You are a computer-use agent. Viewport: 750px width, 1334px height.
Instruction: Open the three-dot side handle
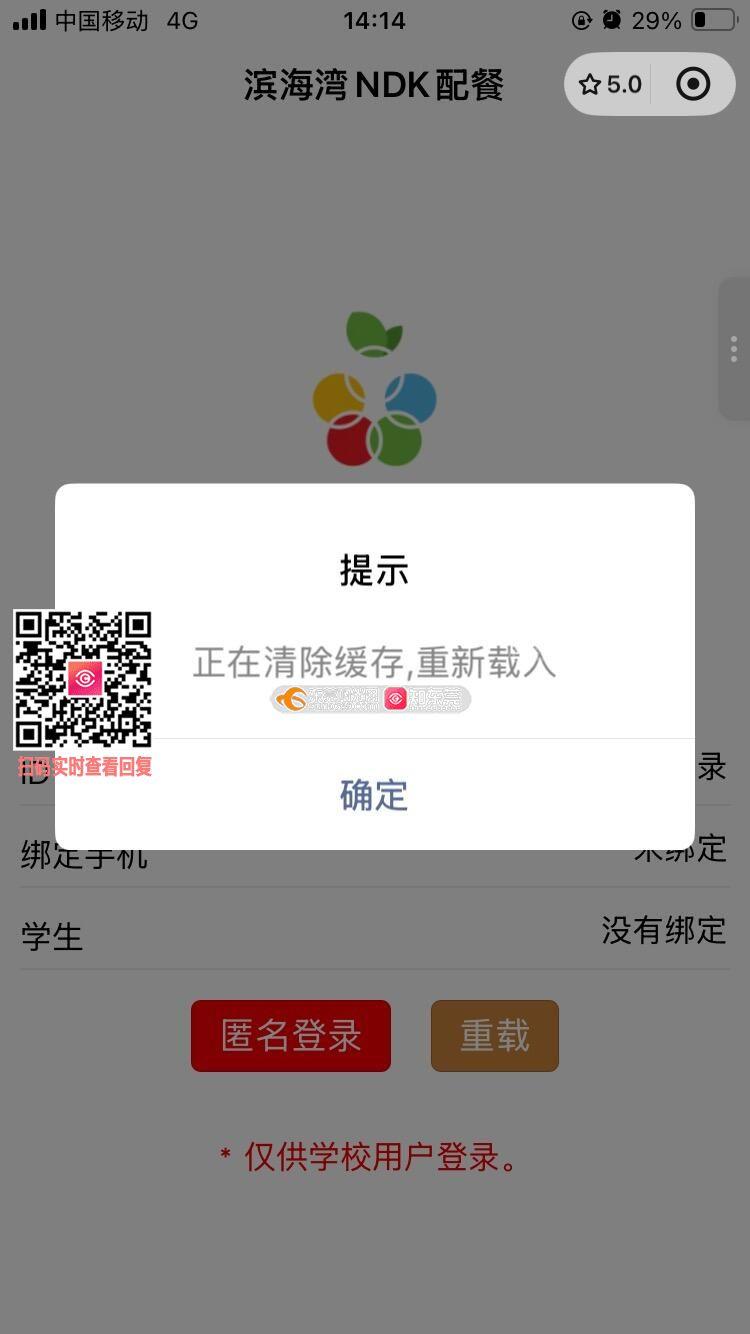coord(734,348)
